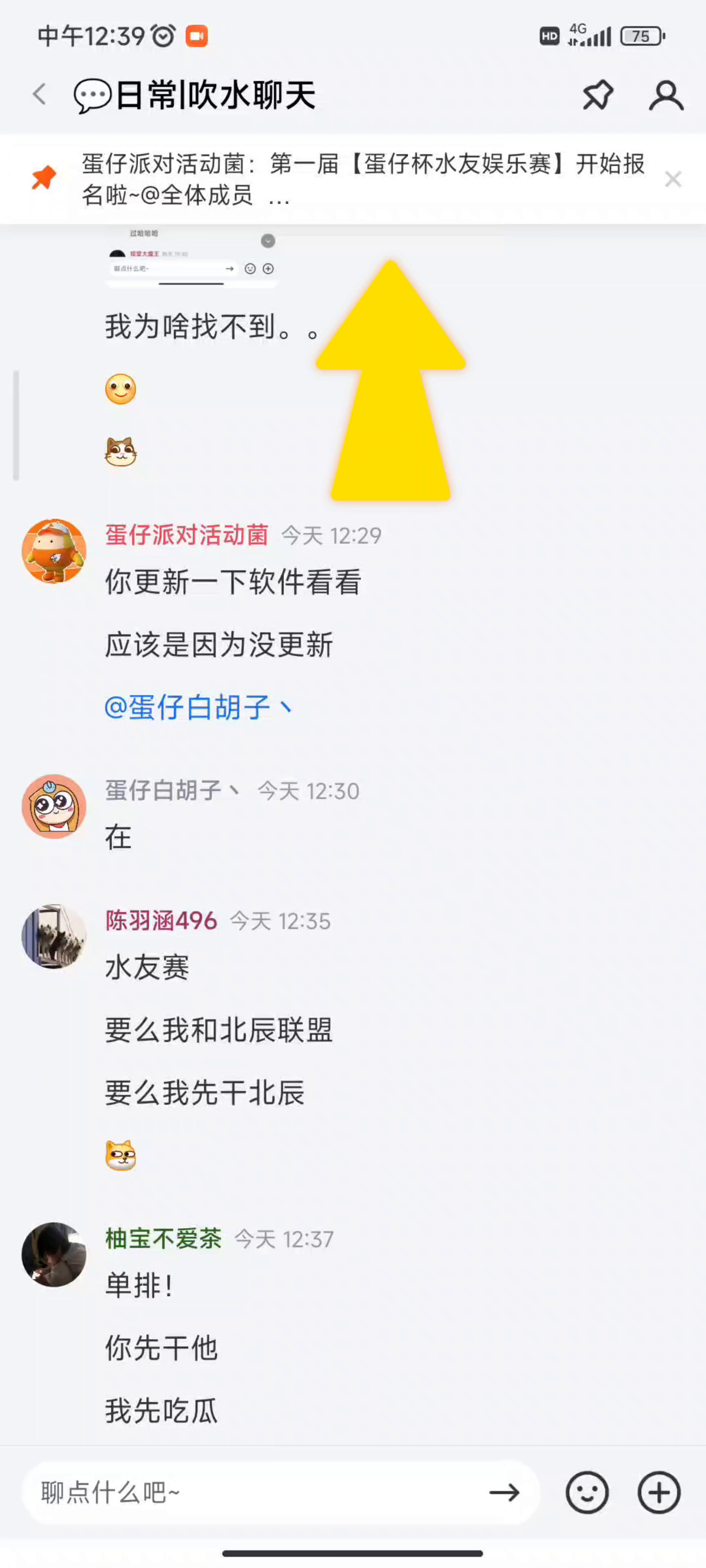The width and height of the screenshot is (706, 1568).
Task: Dismiss the pinned announcement banner
Action: [672, 179]
